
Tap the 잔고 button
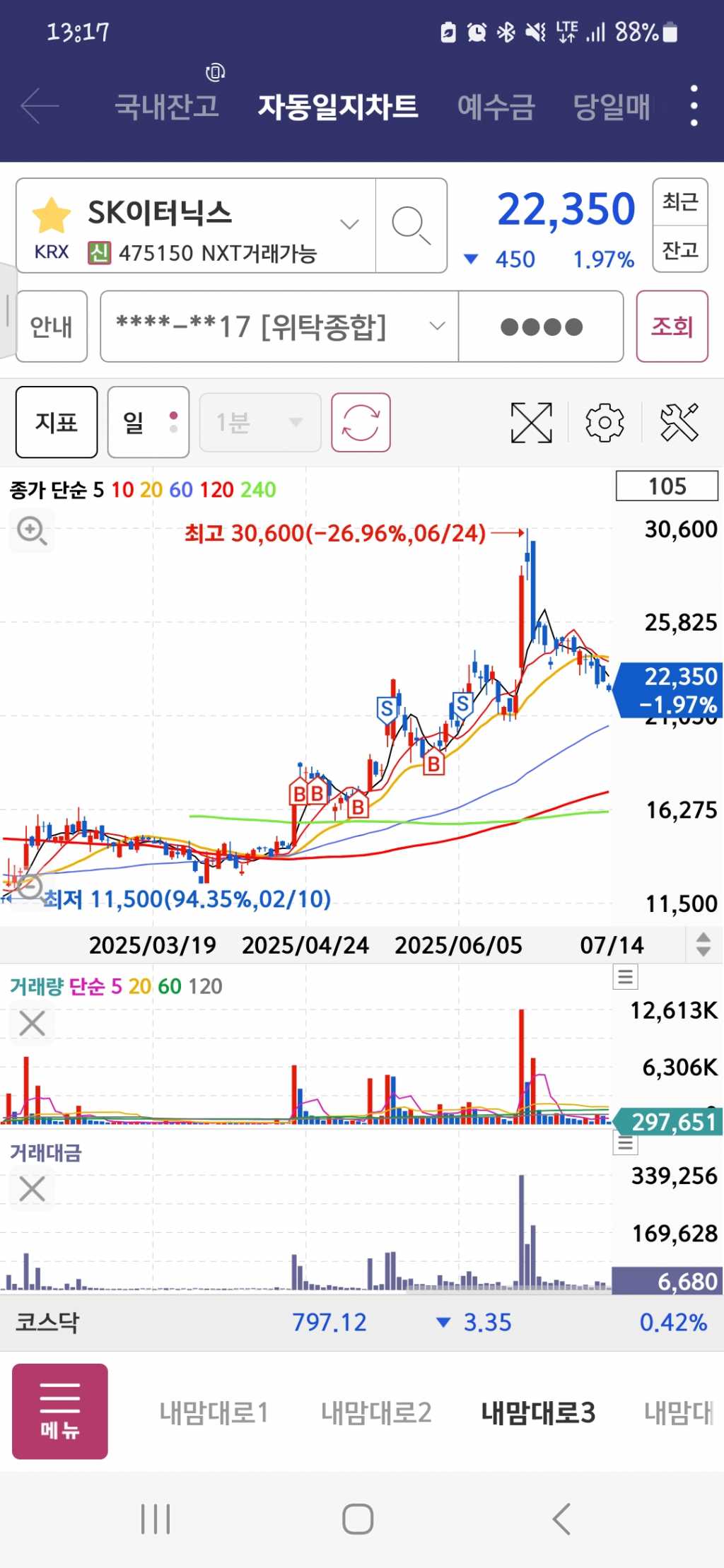(x=679, y=249)
